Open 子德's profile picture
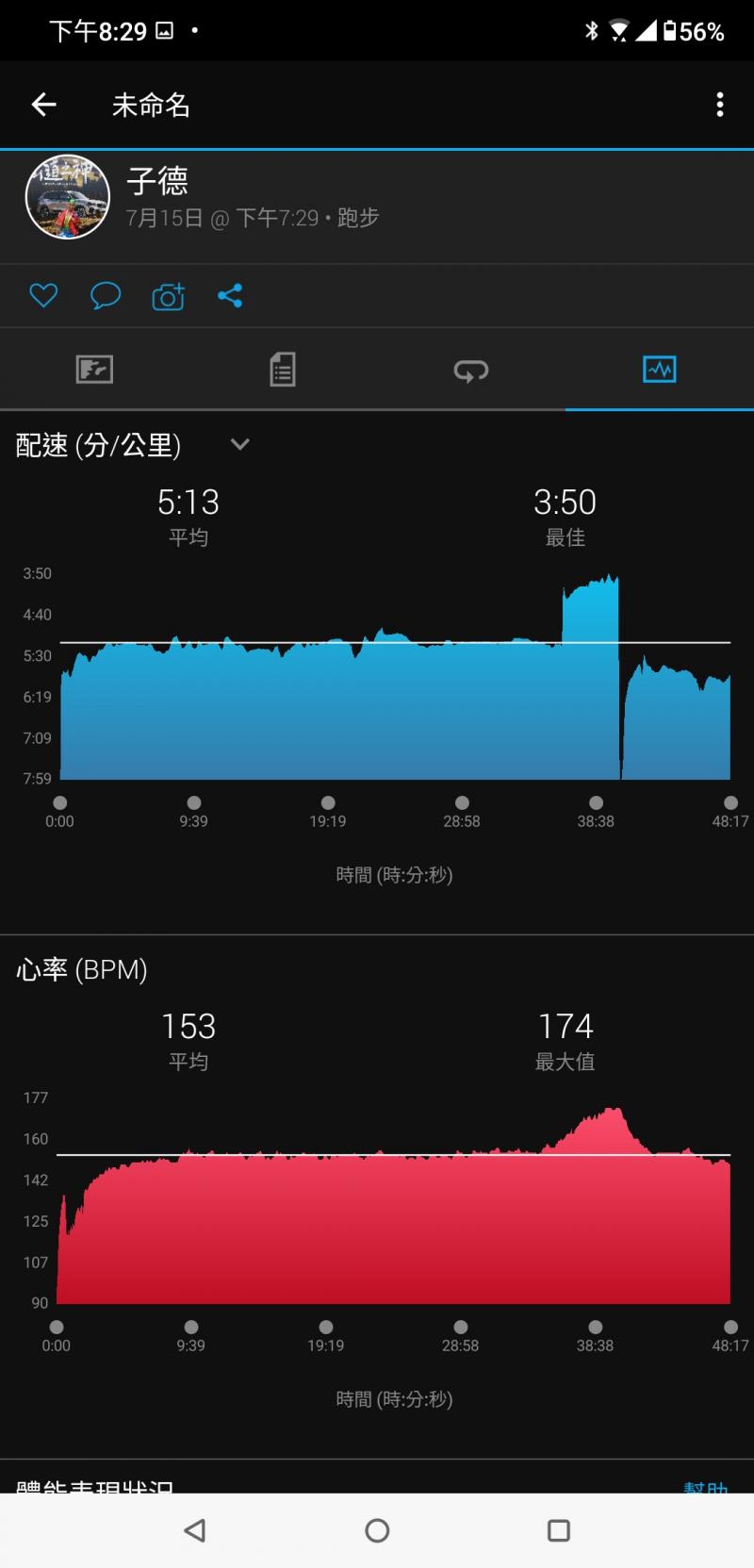 pos(67,197)
